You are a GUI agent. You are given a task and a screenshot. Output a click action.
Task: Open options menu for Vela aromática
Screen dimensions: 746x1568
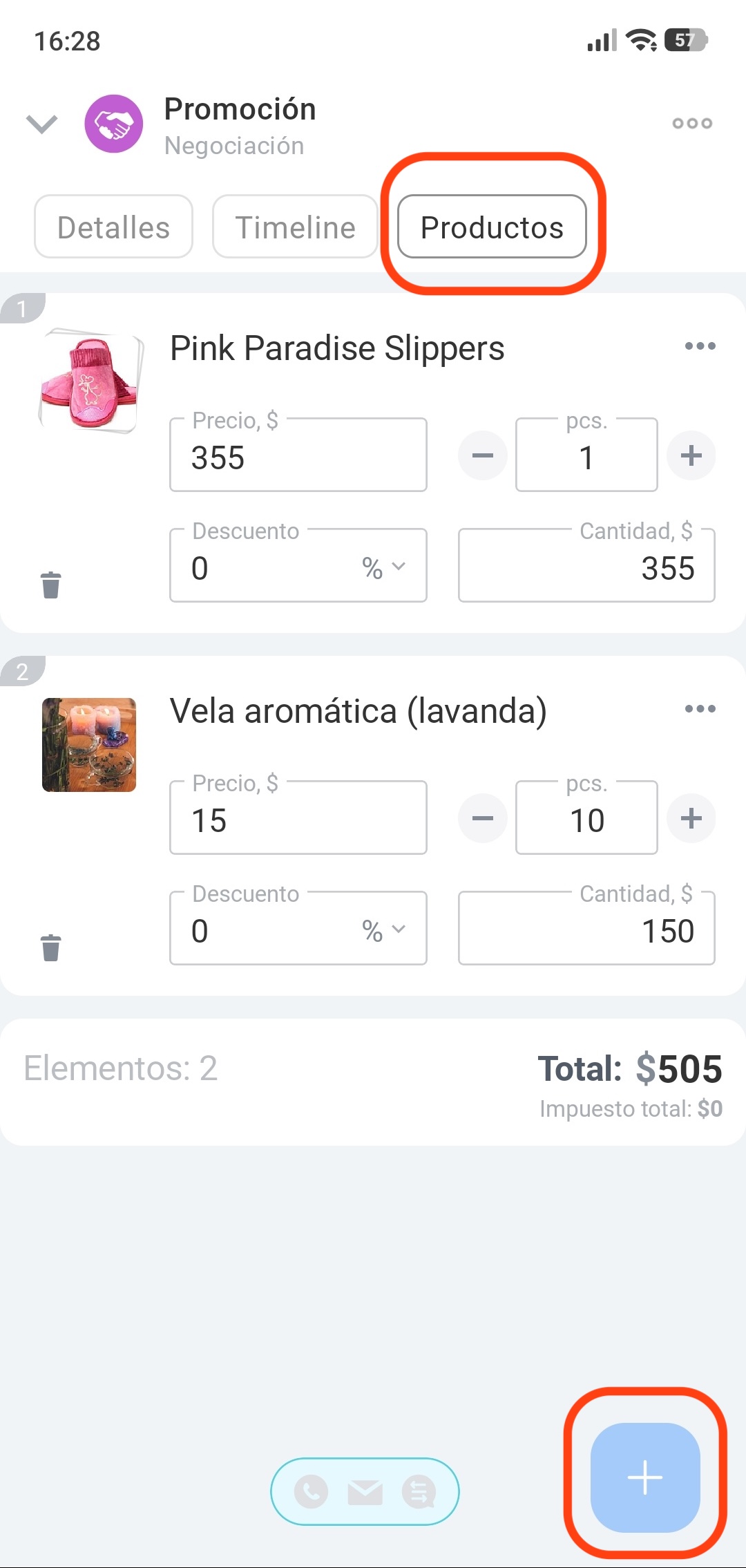point(700,709)
